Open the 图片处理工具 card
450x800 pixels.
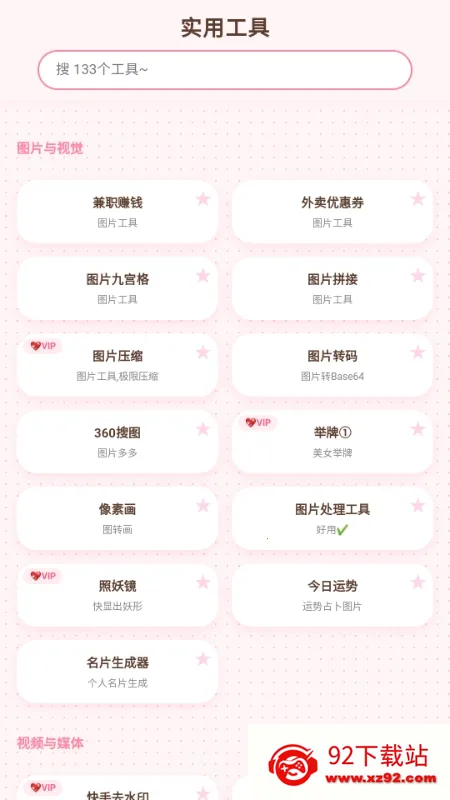point(332,518)
